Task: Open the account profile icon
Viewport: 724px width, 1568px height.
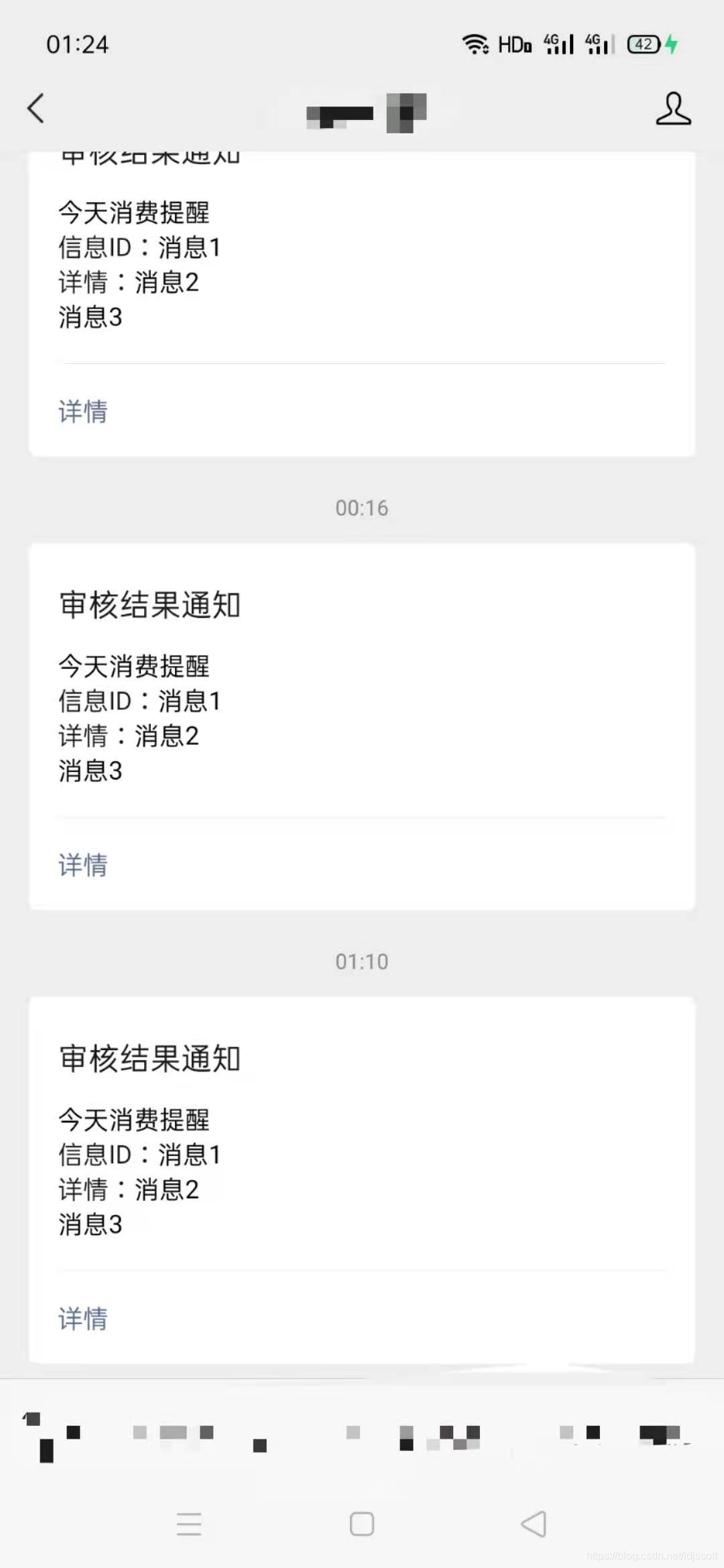Action: (673, 109)
